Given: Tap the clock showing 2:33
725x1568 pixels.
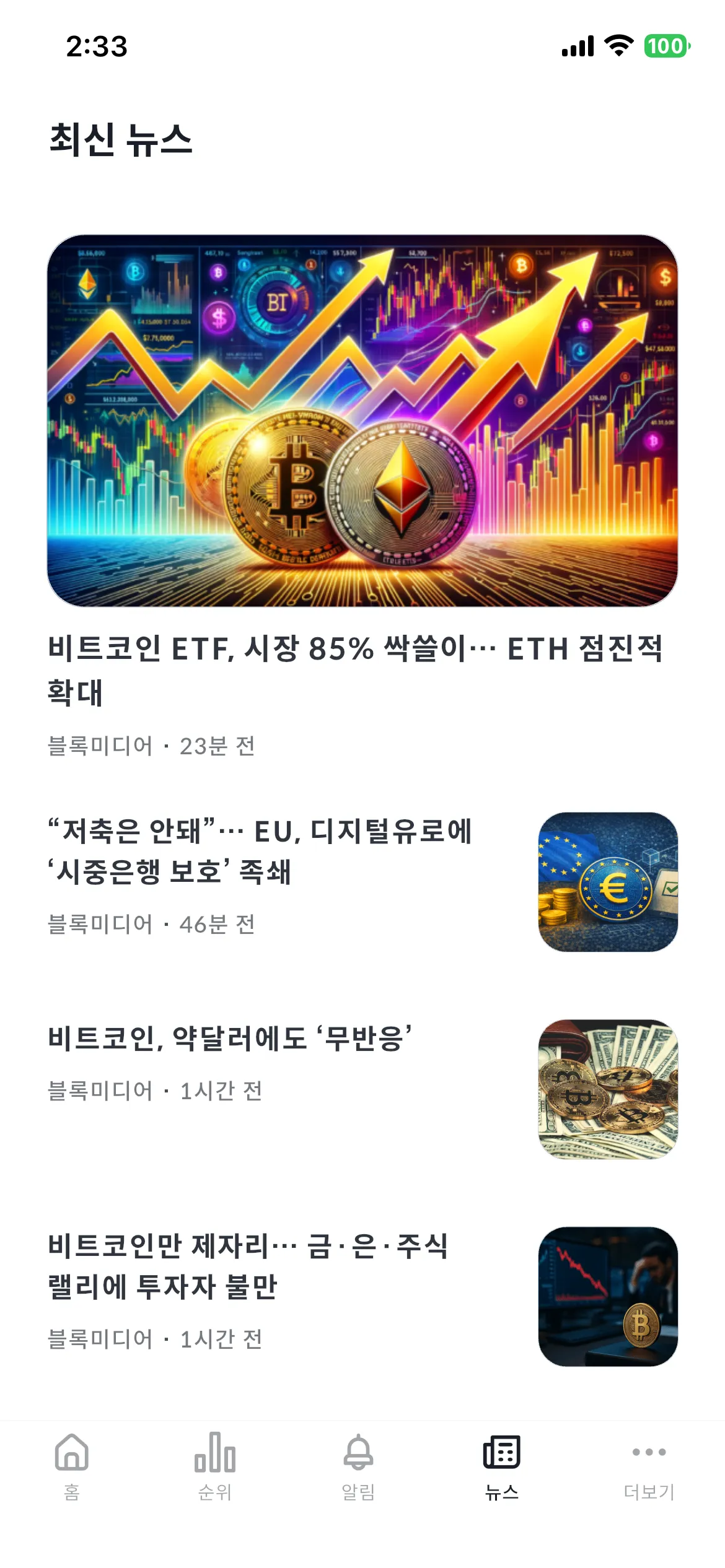Looking at the screenshot, I should tap(96, 45).
